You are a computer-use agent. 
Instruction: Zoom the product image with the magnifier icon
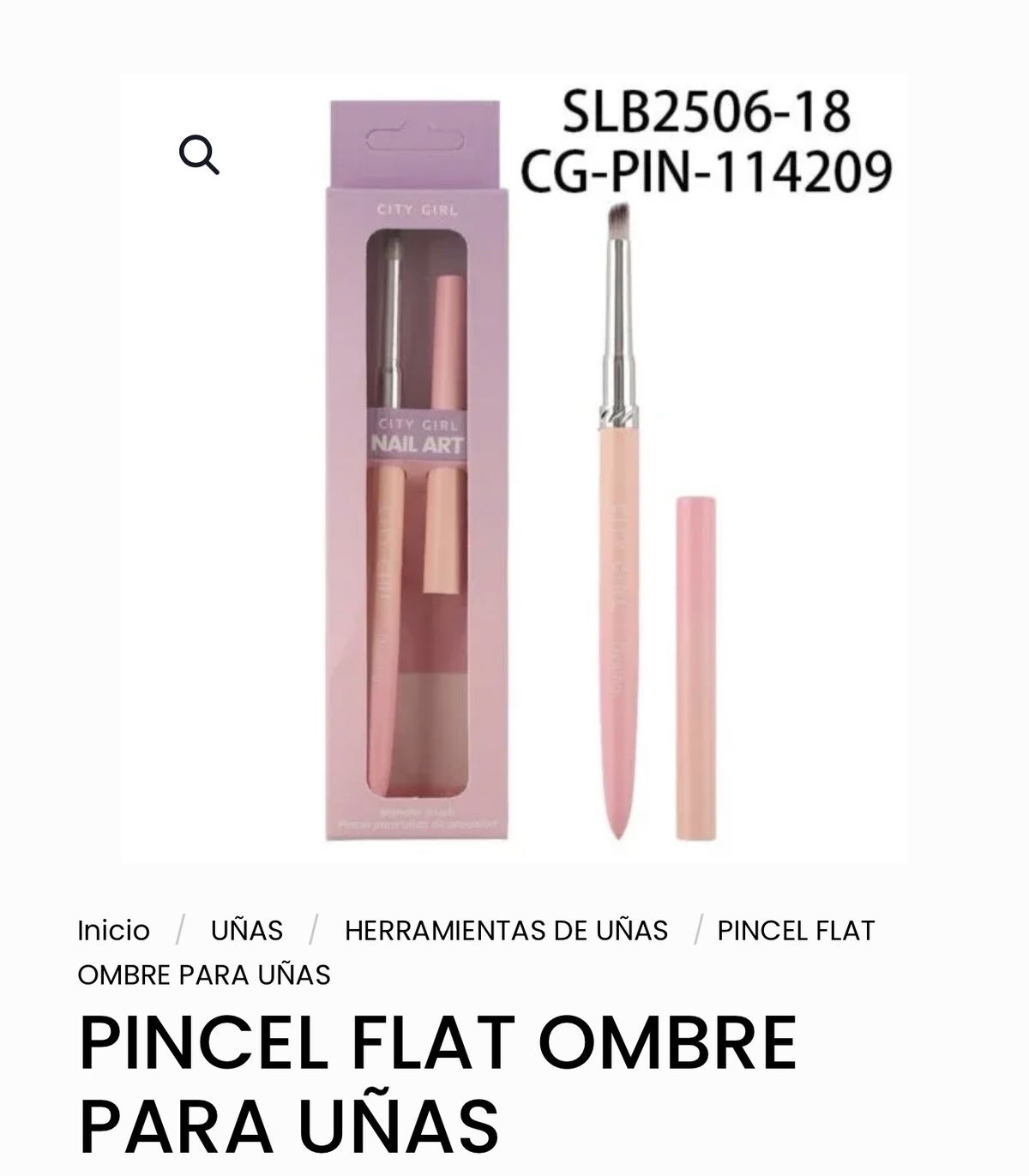(x=199, y=155)
